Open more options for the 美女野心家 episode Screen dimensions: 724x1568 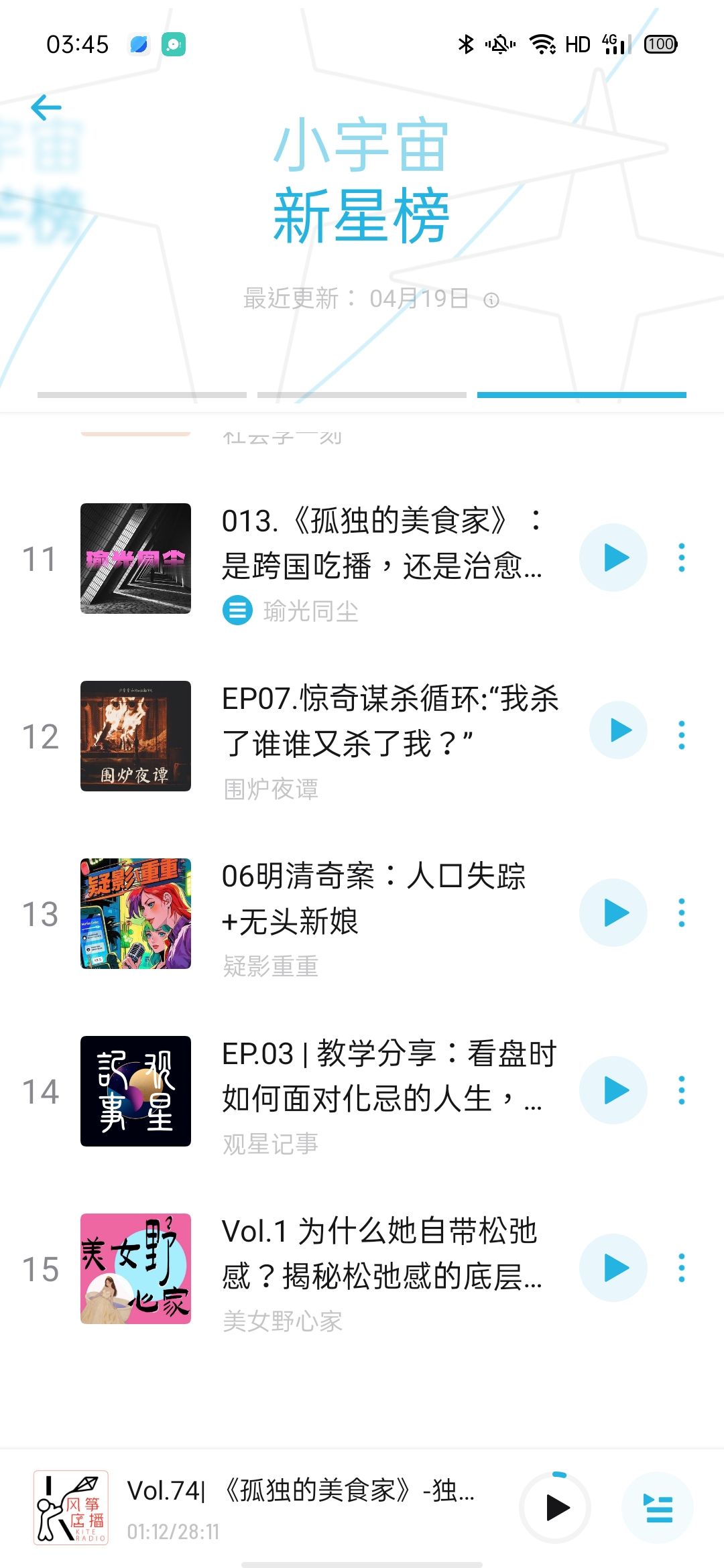coord(682,1268)
